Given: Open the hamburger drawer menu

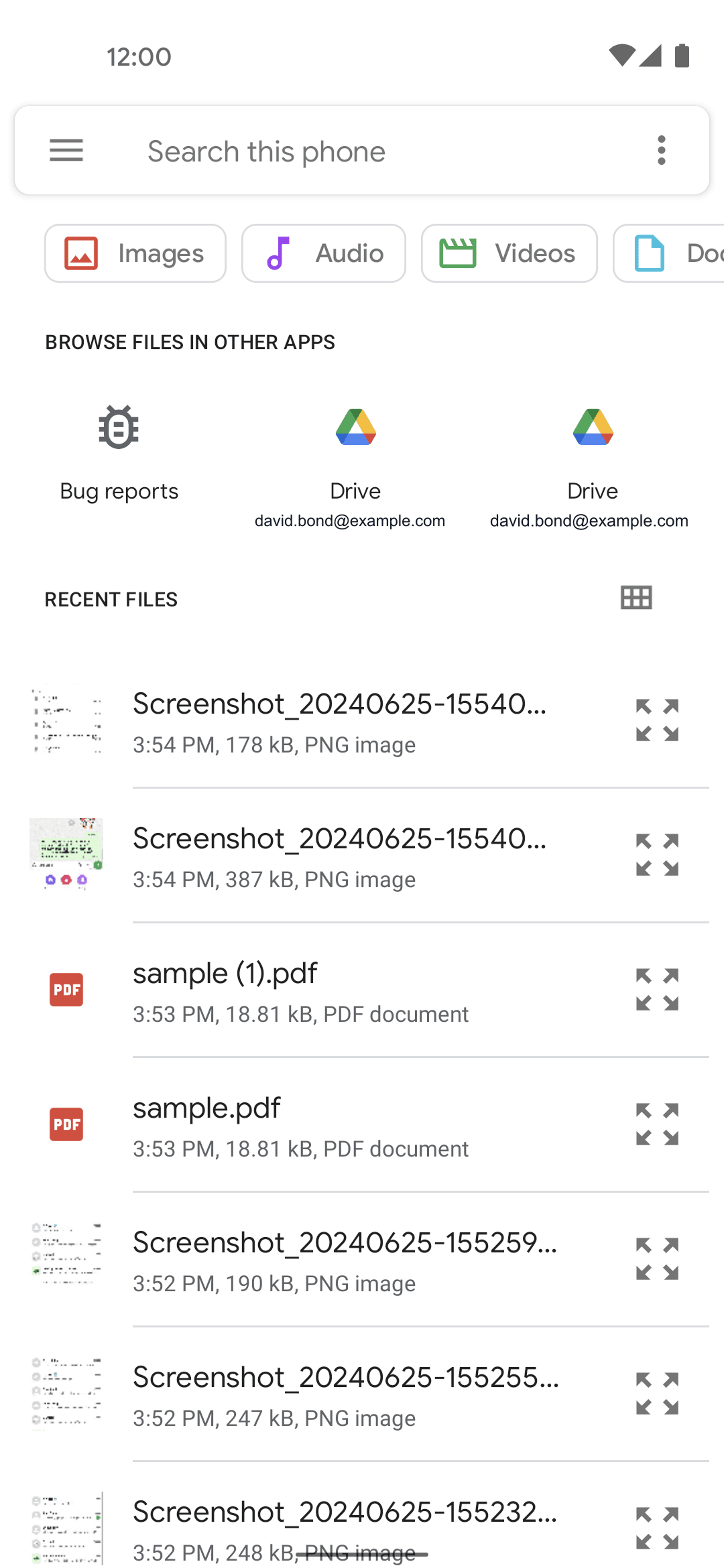Looking at the screenshot, I should point(66,150).
